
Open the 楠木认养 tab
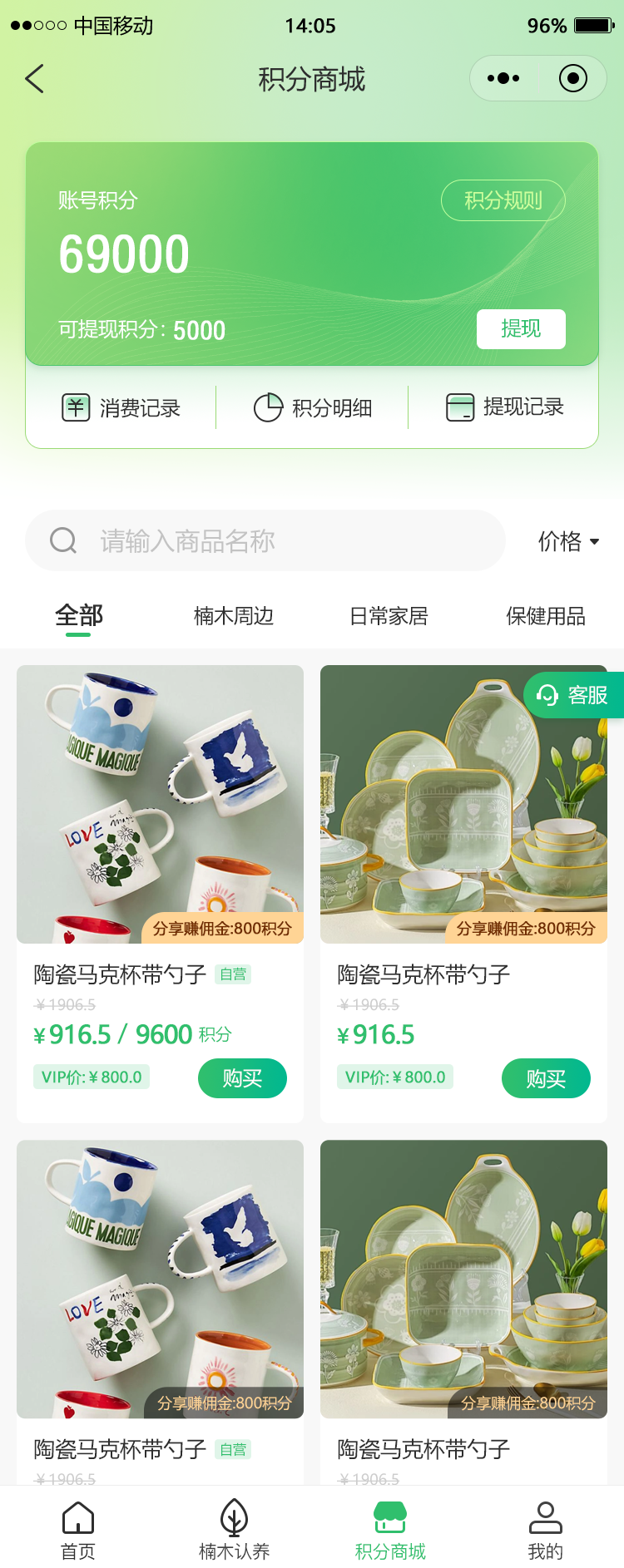click(234, 1530)
